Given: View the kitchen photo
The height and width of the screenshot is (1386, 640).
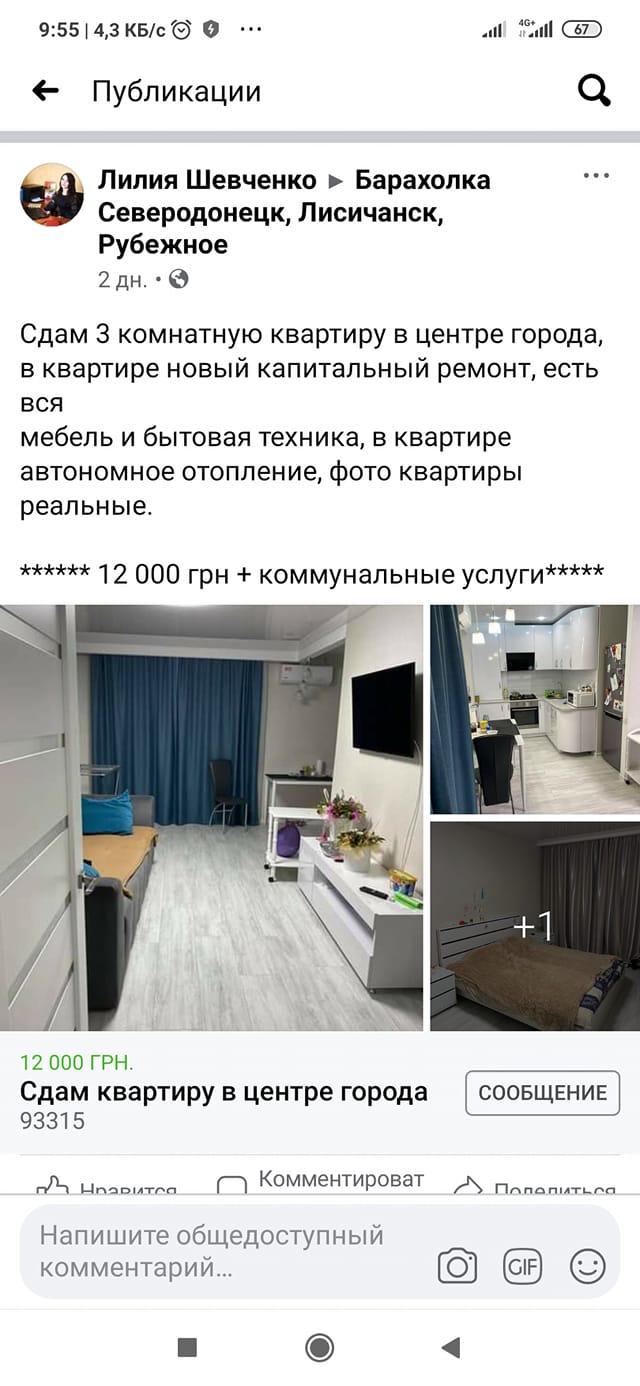Looking at the screenshot, I should pyautogui.click(x=535, y=709).
